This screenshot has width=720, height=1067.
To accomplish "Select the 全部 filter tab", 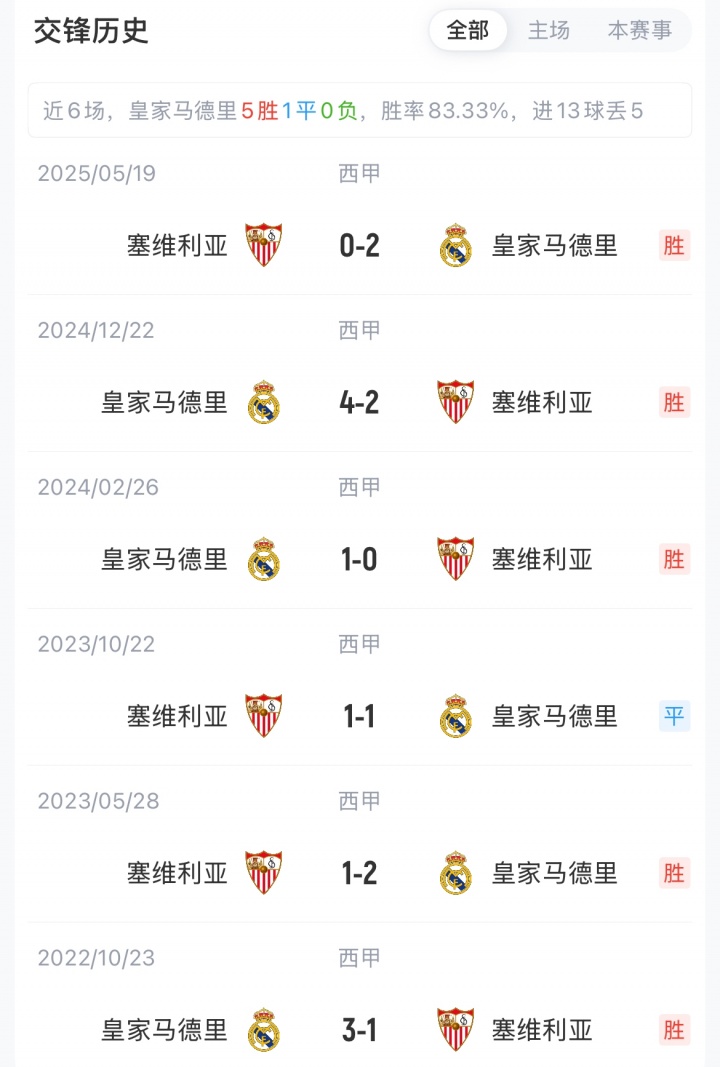I will [468, 31].
